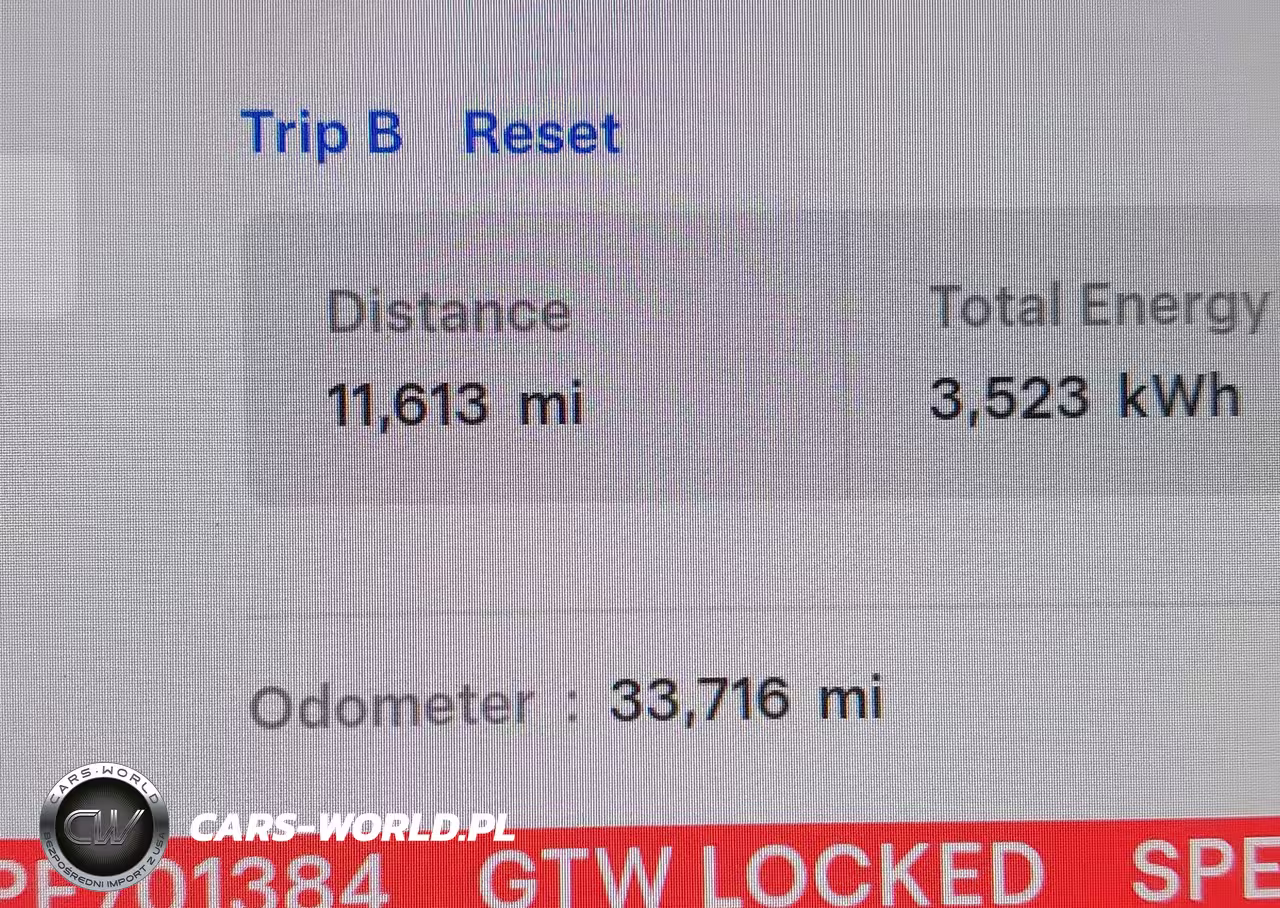Reset the Trip B counter
The height and width of the screenshot is (908, 1280).
542,134
